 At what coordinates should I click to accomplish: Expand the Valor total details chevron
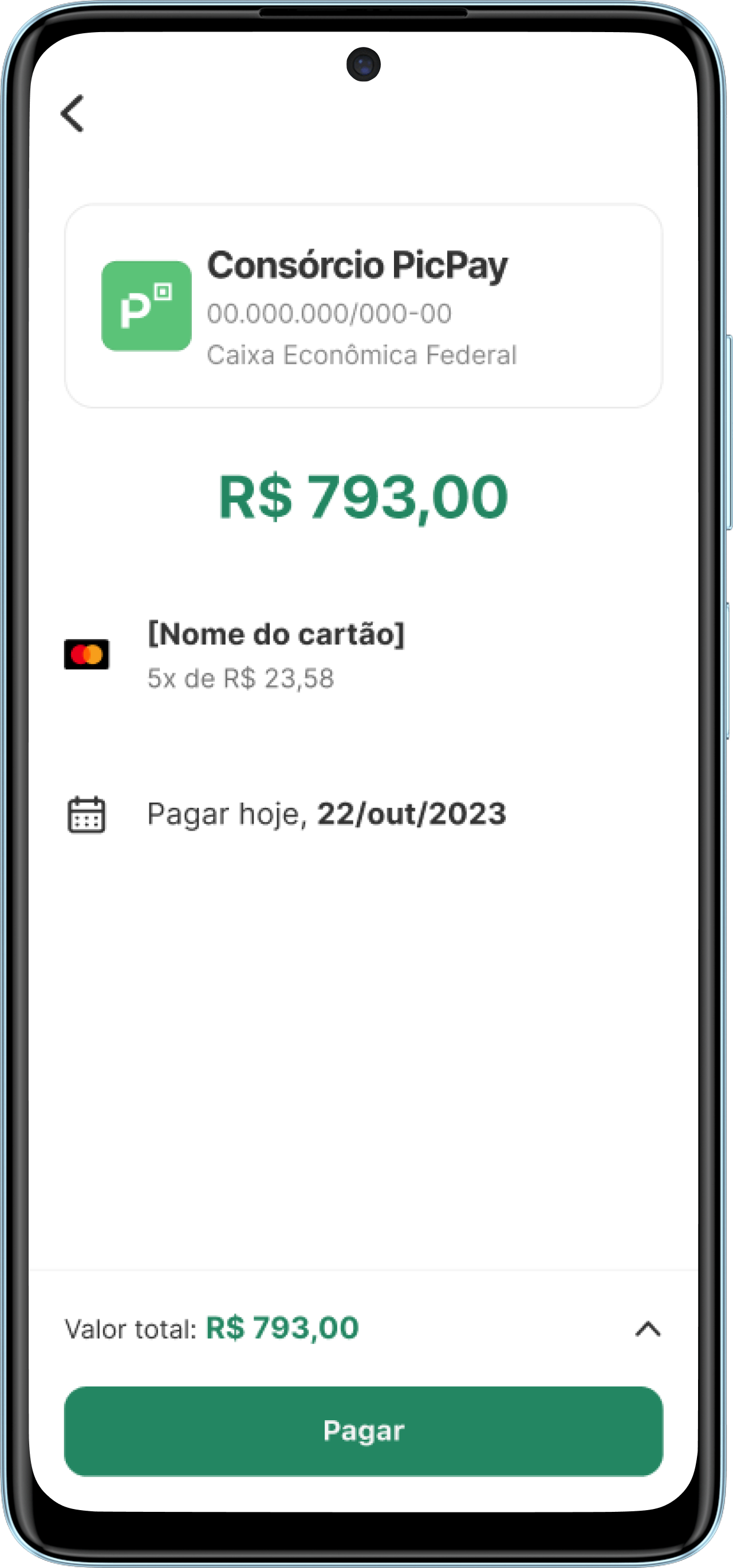point(647,1329)
